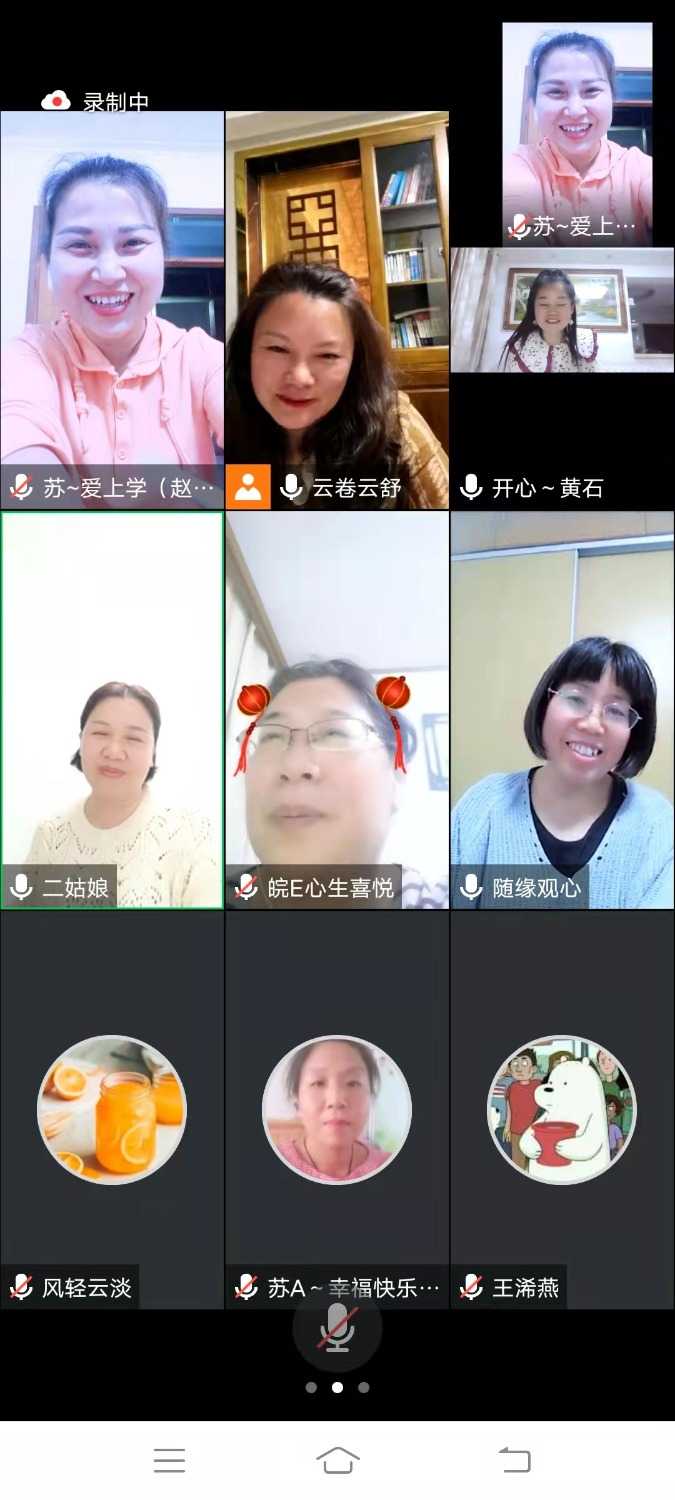Open 苏A～幸福快乐 participant tile

pos(337,1110)
